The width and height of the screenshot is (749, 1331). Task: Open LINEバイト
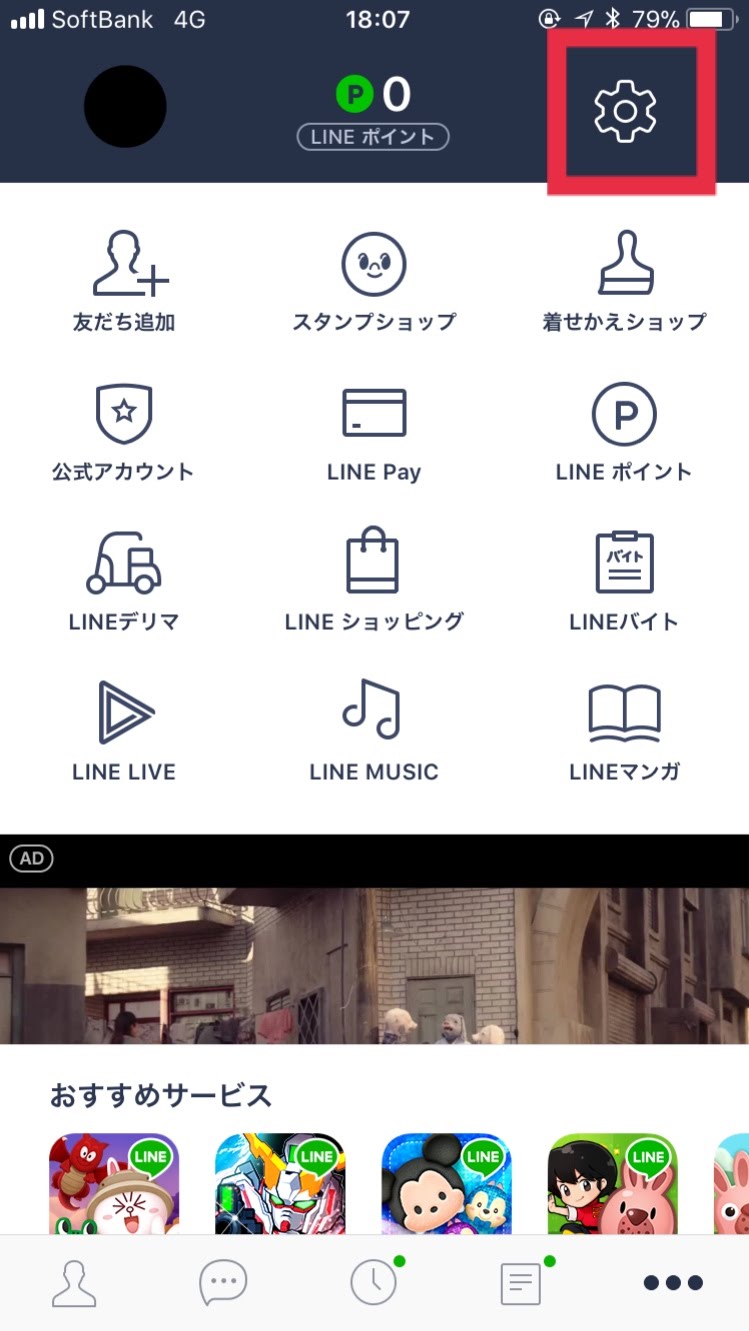click(x=624, y=580)
